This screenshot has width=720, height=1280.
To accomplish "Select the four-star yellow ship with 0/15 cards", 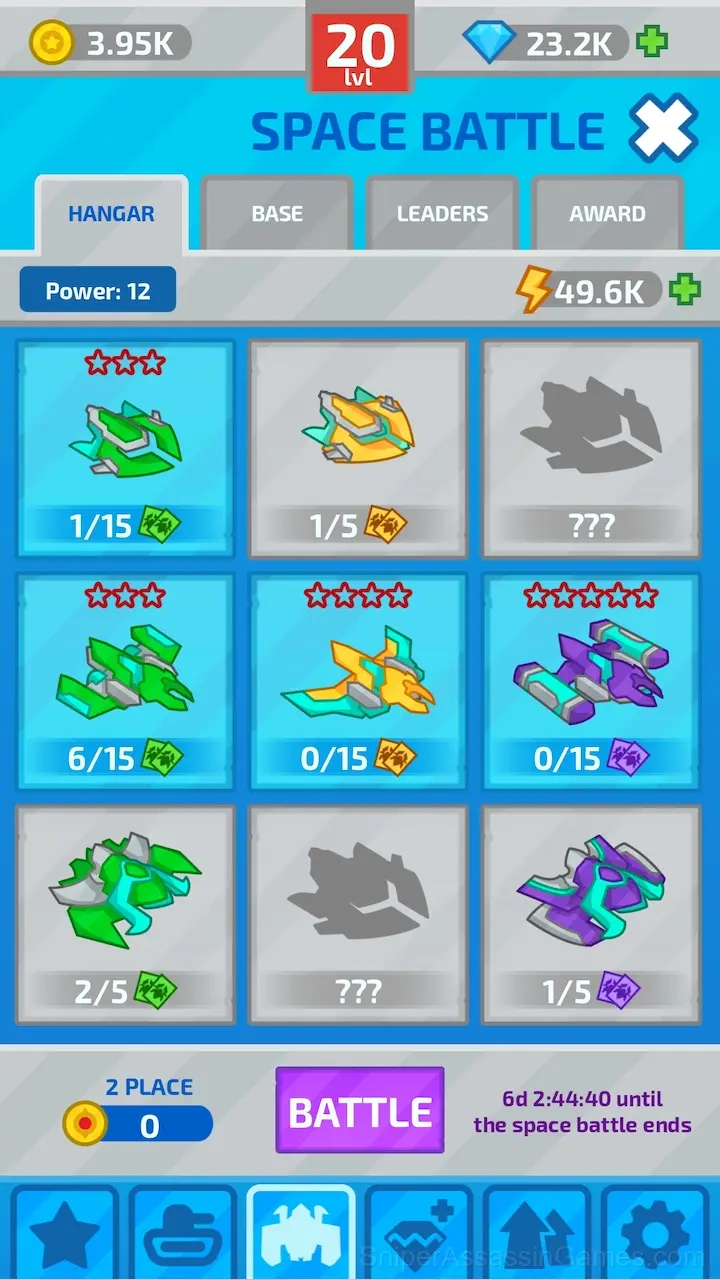I will [358, 682].
